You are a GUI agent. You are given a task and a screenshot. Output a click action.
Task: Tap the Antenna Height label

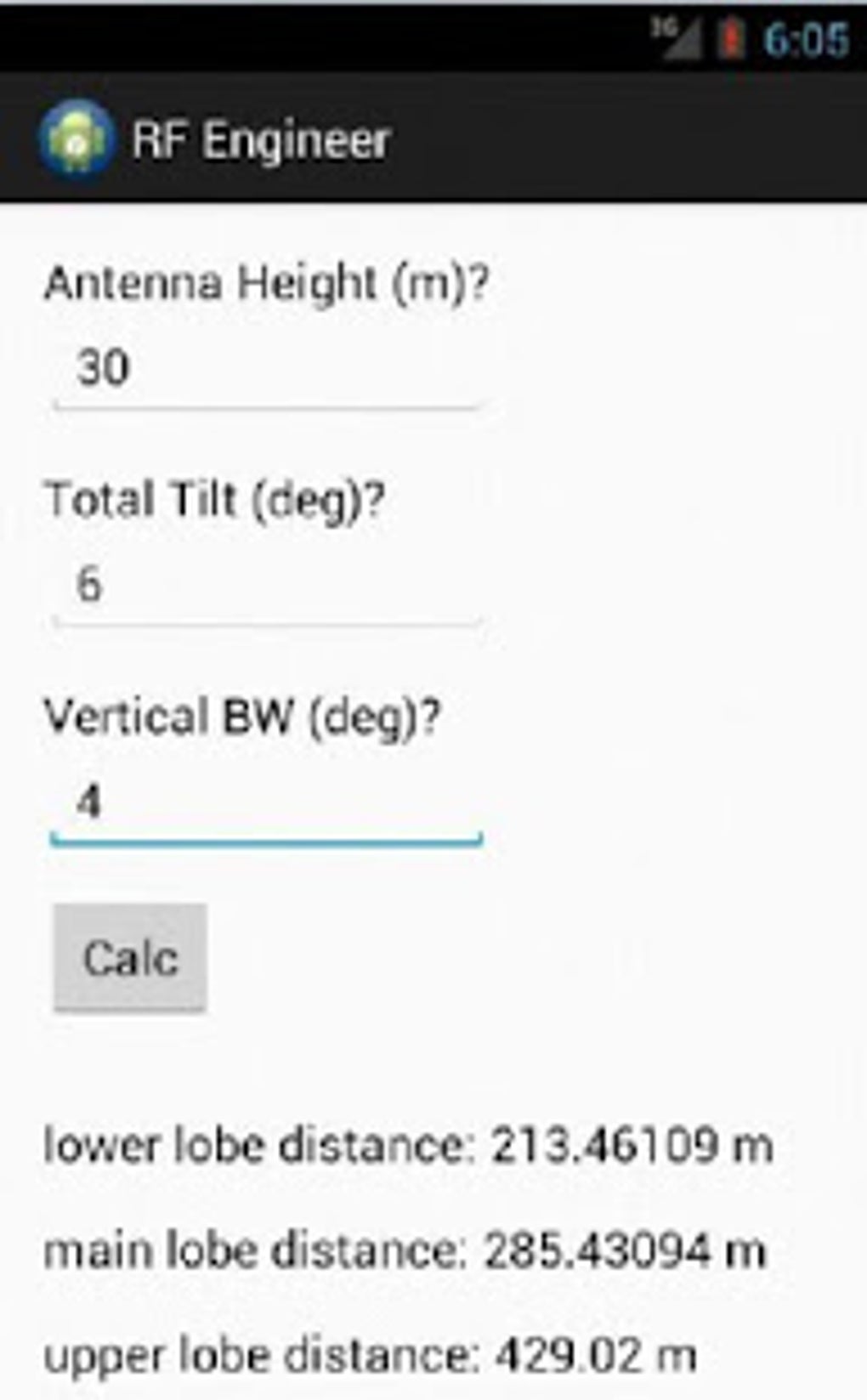[267, 283]
